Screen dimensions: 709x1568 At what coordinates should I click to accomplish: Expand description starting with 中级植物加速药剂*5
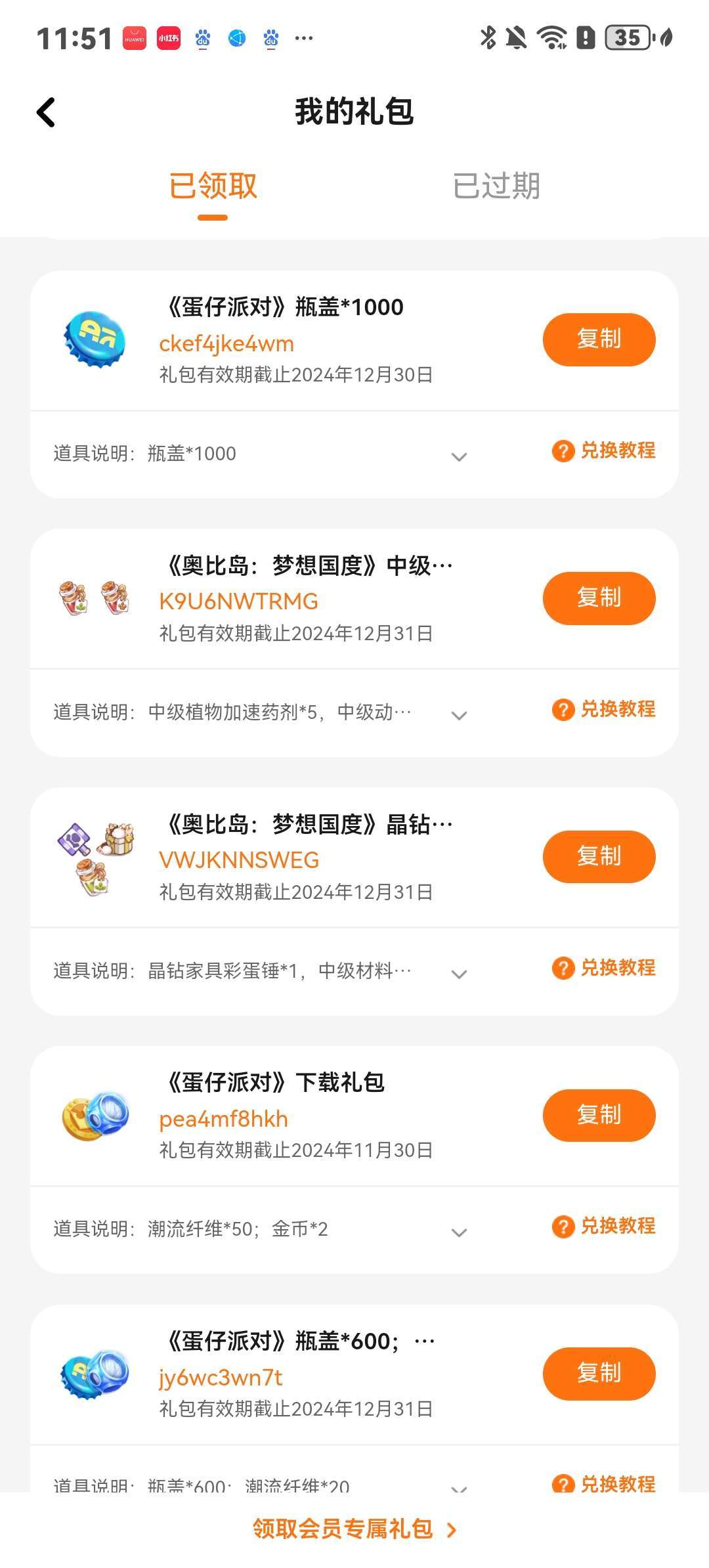(x=459, y=715)
